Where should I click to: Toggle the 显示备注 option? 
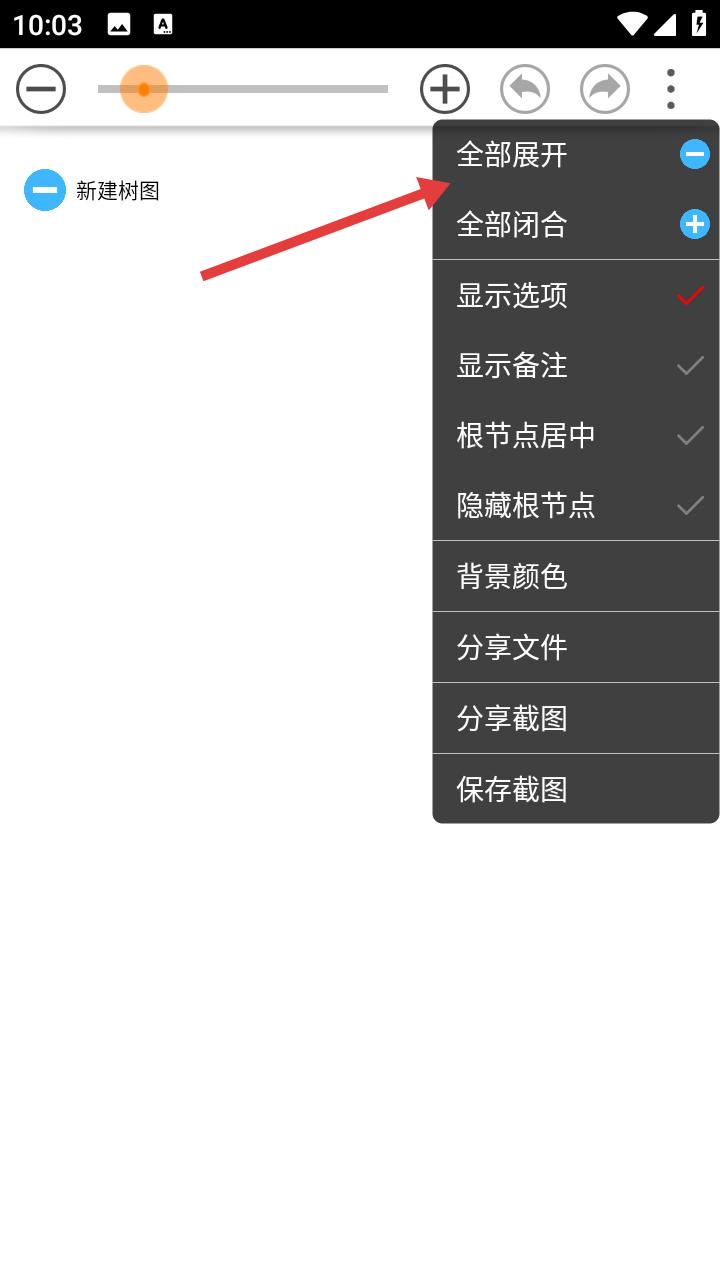pyautogui.click(x=576, y=366)
